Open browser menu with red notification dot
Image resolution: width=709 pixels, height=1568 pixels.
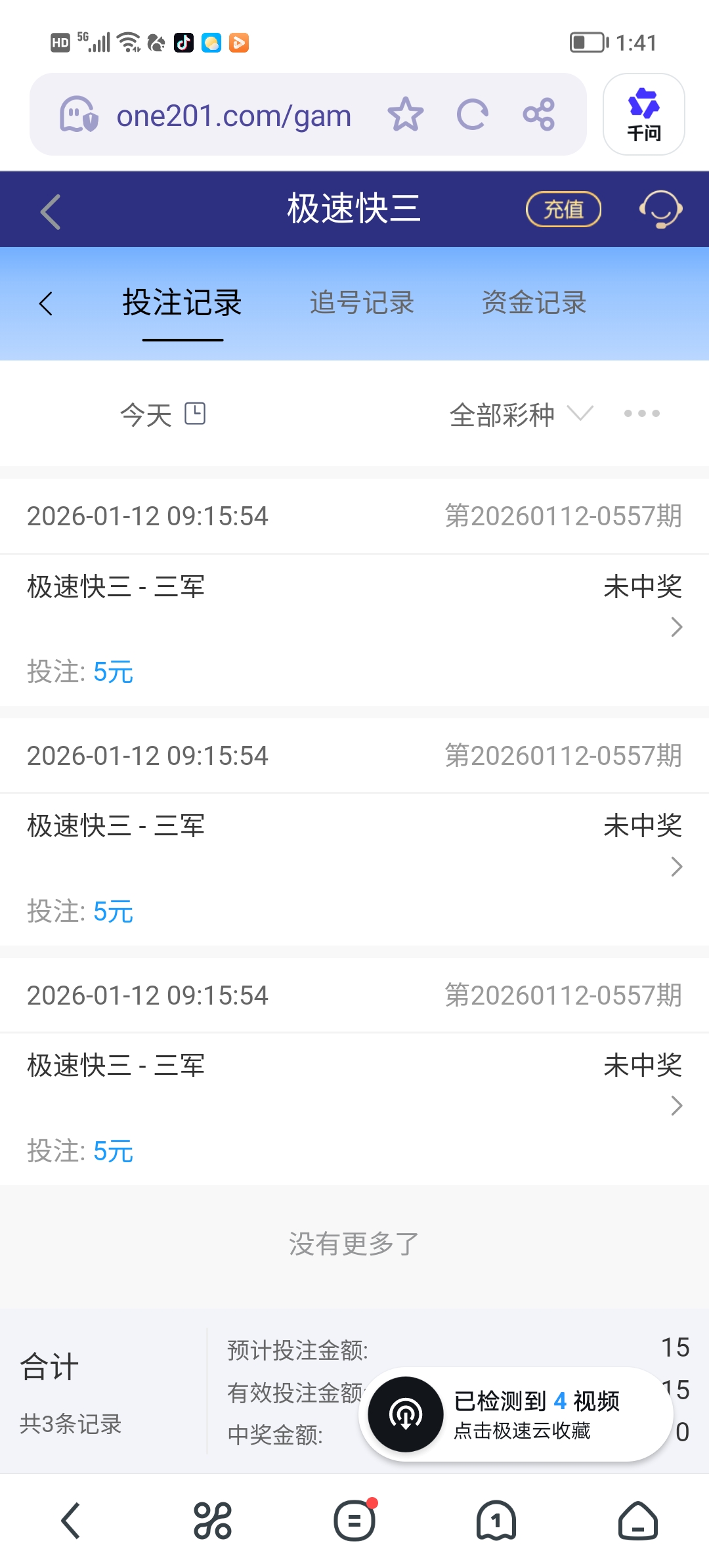[354, 1521]
